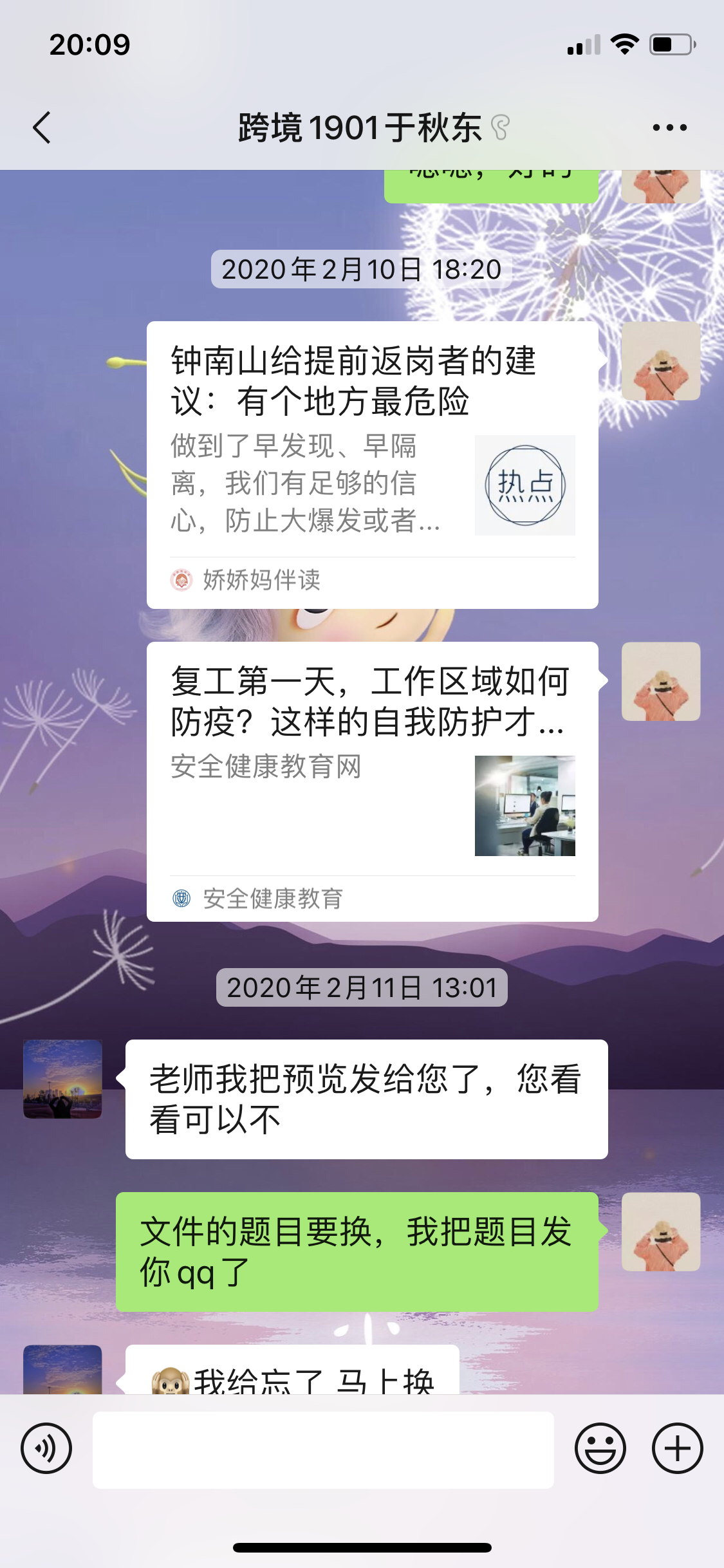The width and height of the screenshot is (724, 1568).
Task: Open the shared article 复工第一天 about workplace epidemic prevention
Action: tap(372, 780)
